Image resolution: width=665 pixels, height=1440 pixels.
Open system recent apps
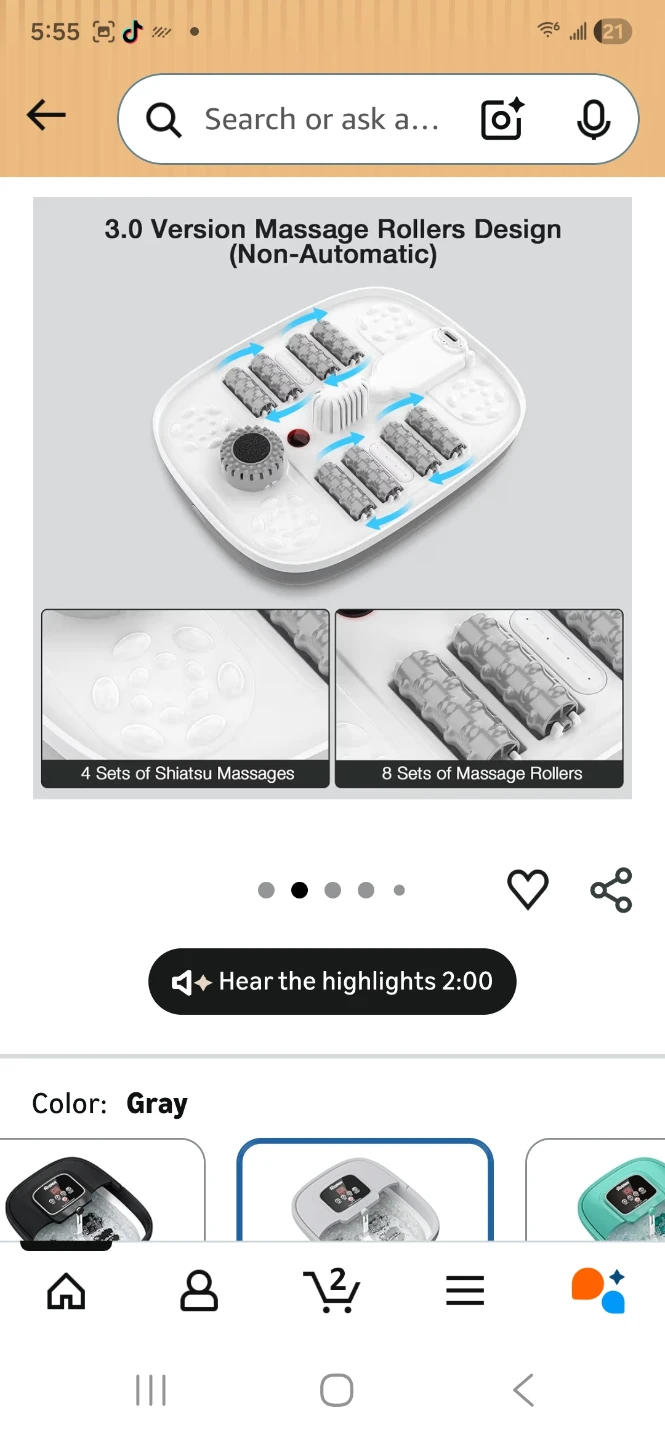tap(151, 1390)
